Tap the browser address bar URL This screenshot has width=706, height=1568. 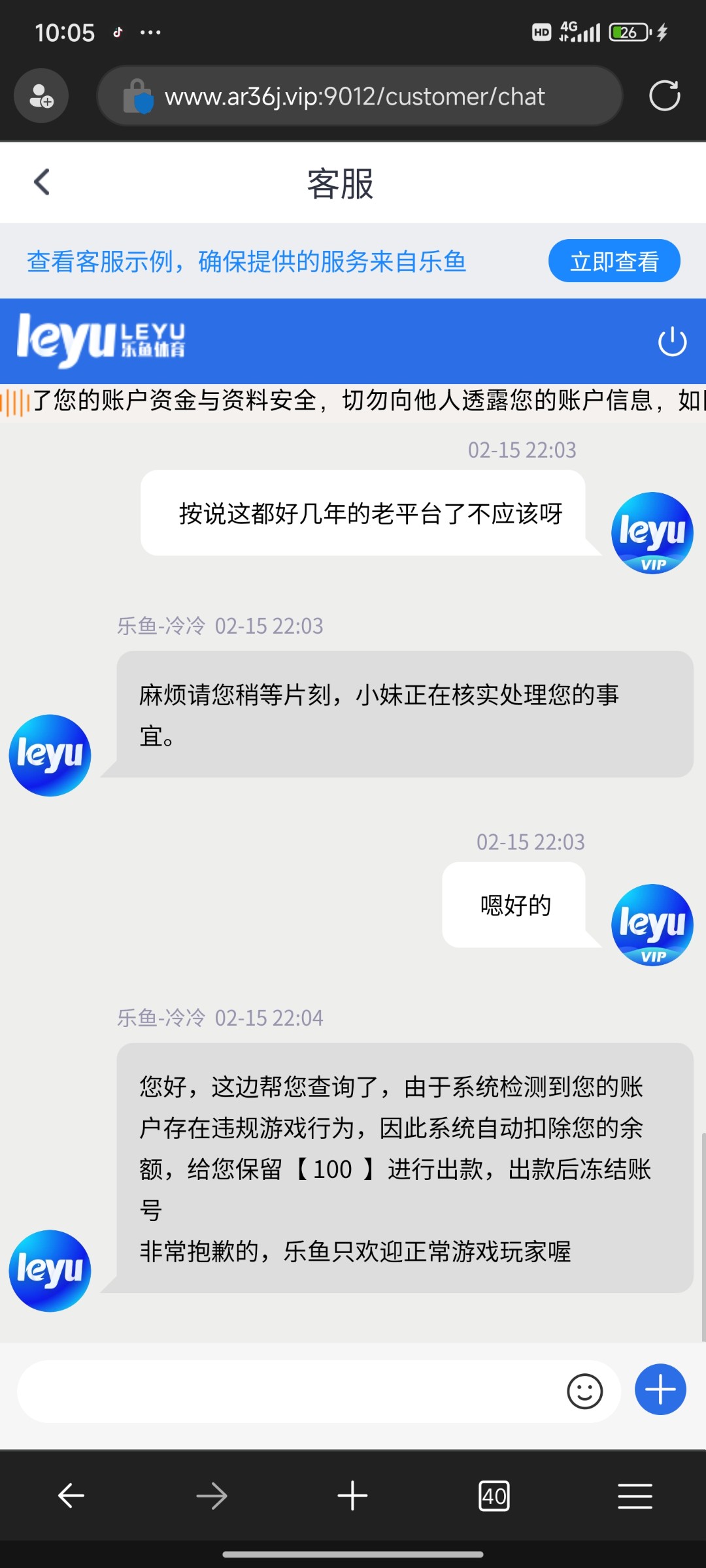354,97
